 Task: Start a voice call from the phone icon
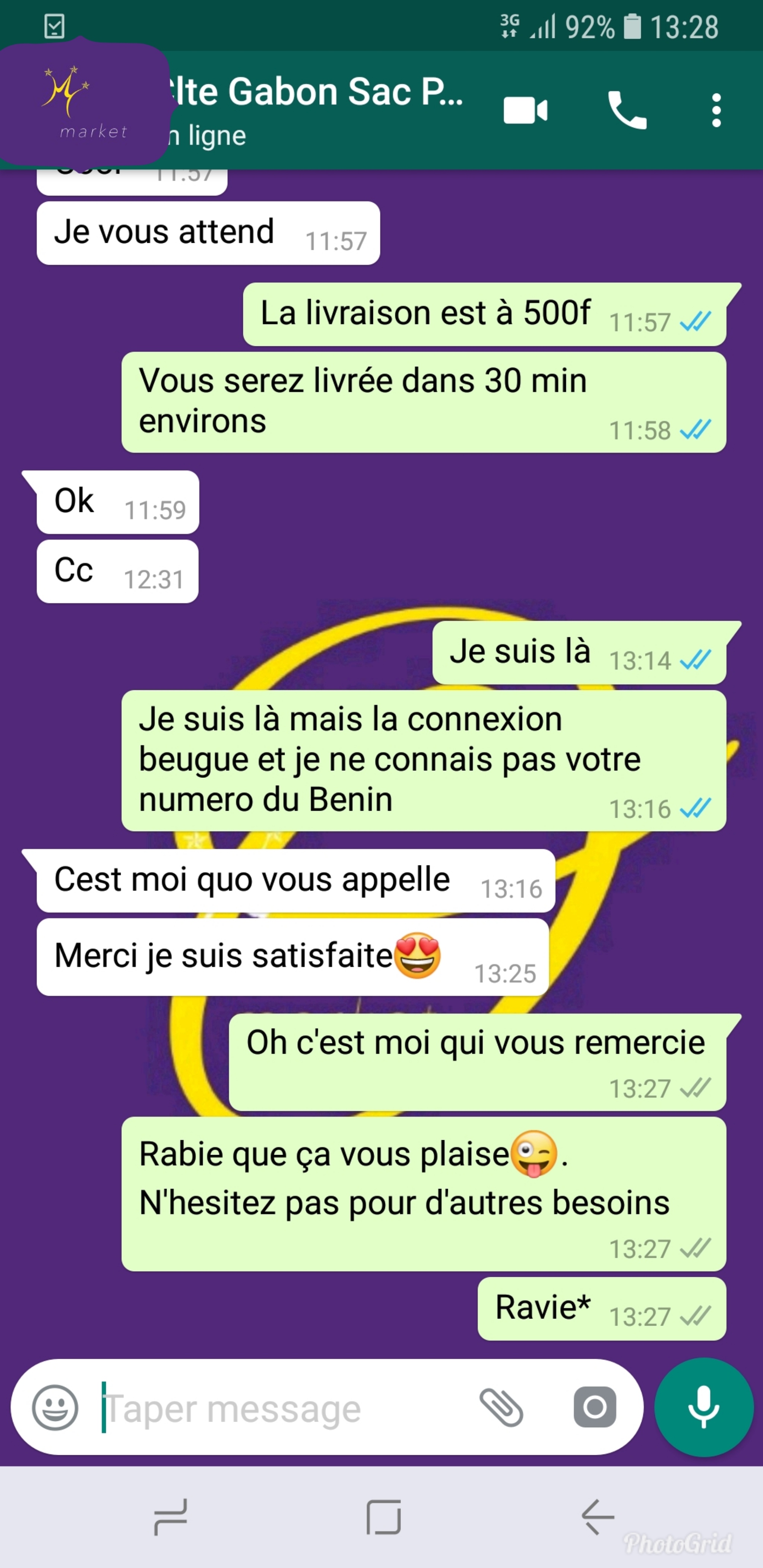pos(627,110)
